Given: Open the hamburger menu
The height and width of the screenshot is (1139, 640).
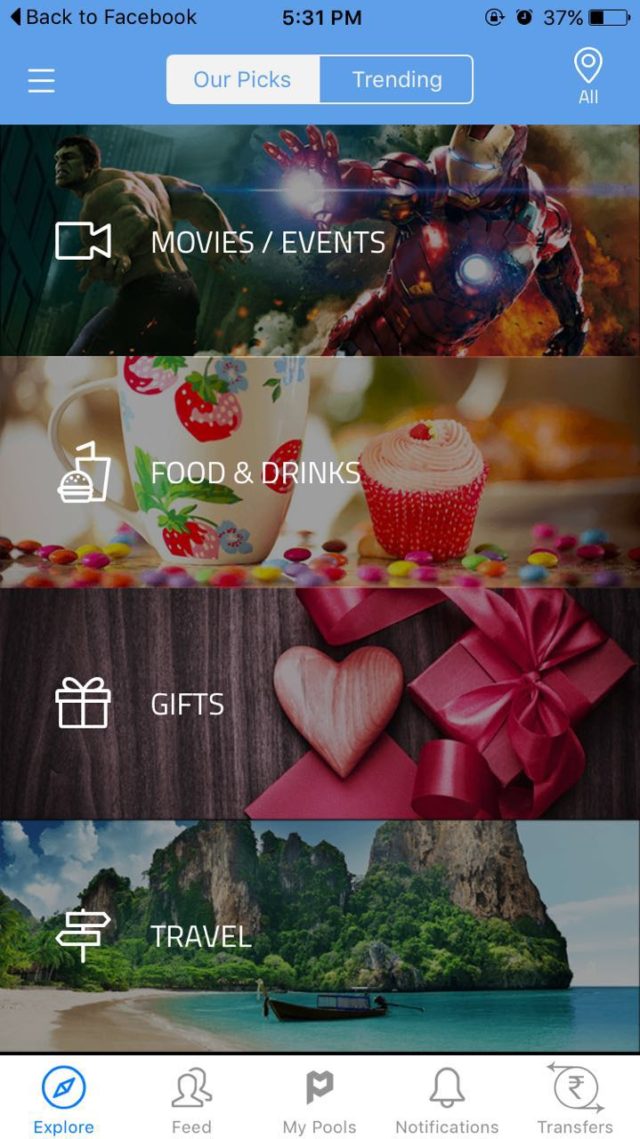Looking at the screenshot, I should (41, 80).
